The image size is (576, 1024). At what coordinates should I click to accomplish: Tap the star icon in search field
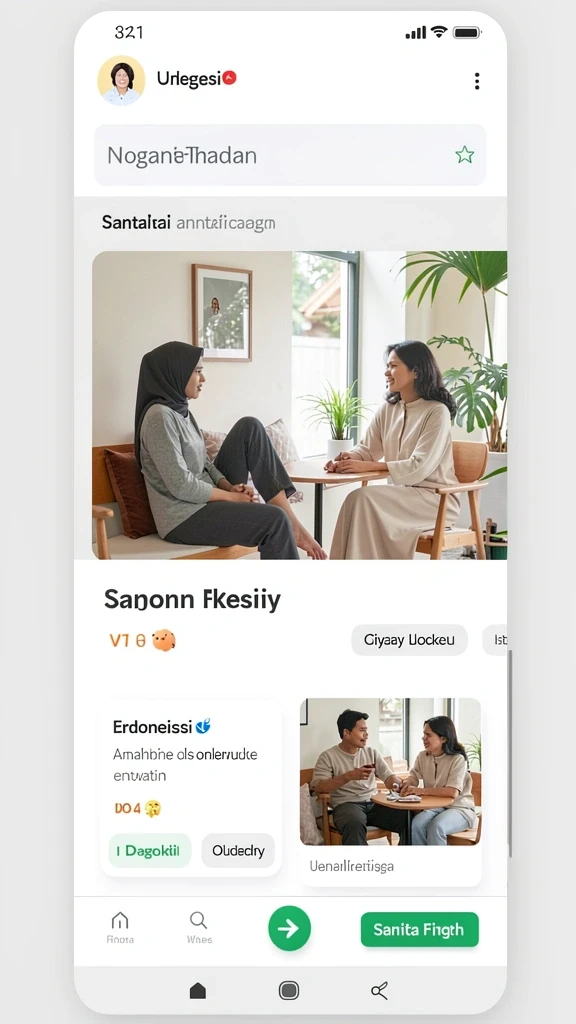point(464,155)
